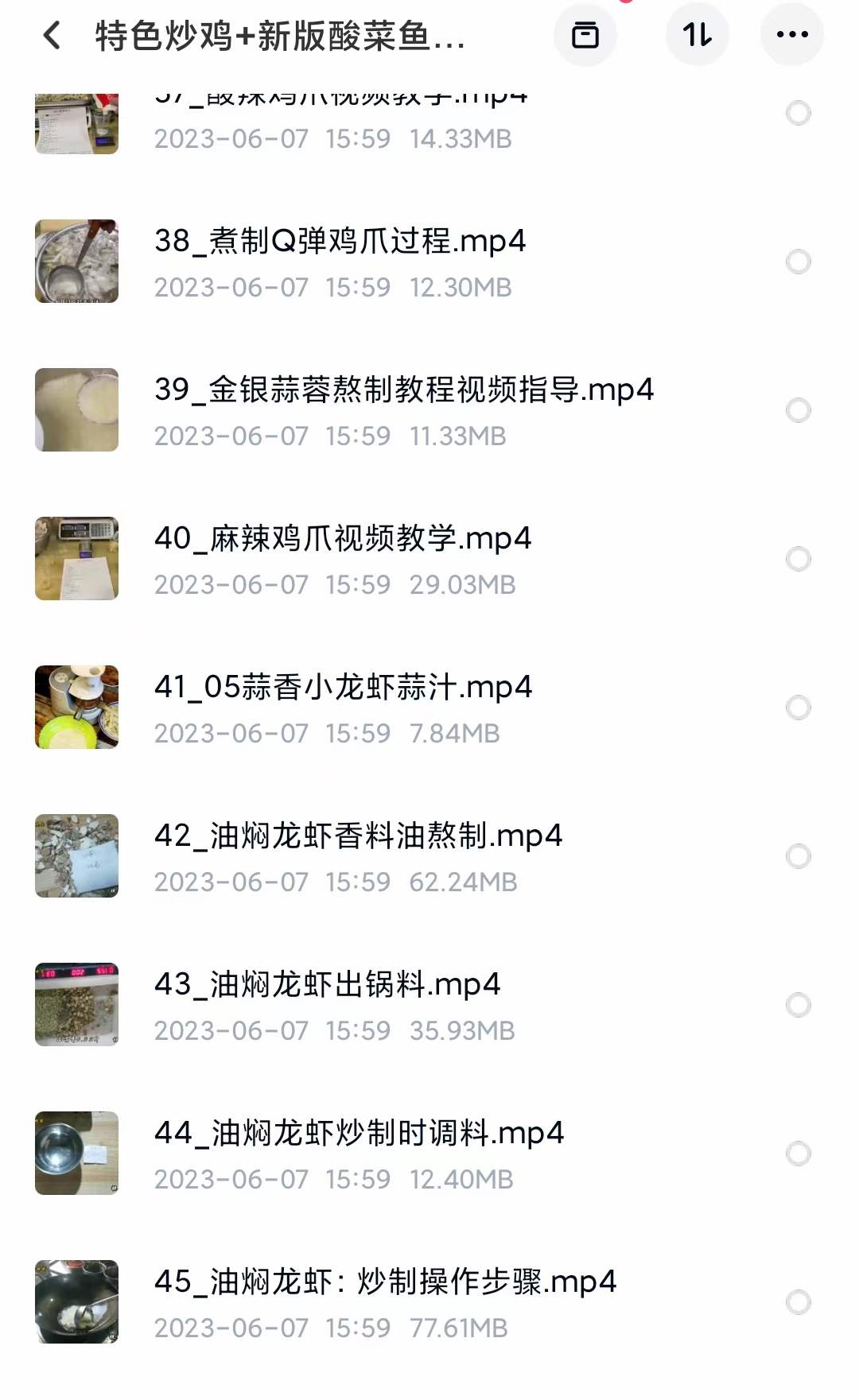
Task: Select checkbox beside 43_油焖龙虾出锅料.mp4
Action: pos(798,1005)
